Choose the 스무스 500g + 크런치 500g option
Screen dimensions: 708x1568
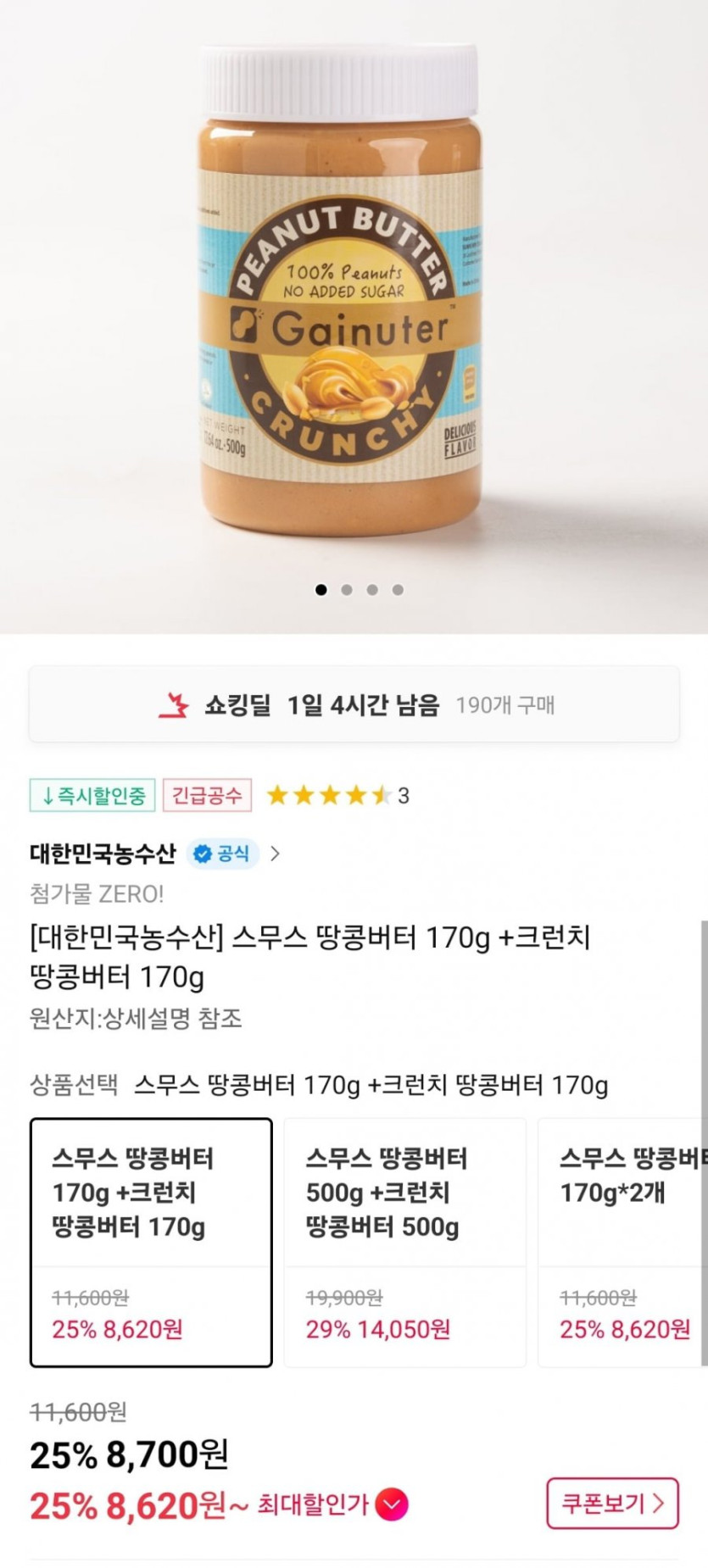404,1242
